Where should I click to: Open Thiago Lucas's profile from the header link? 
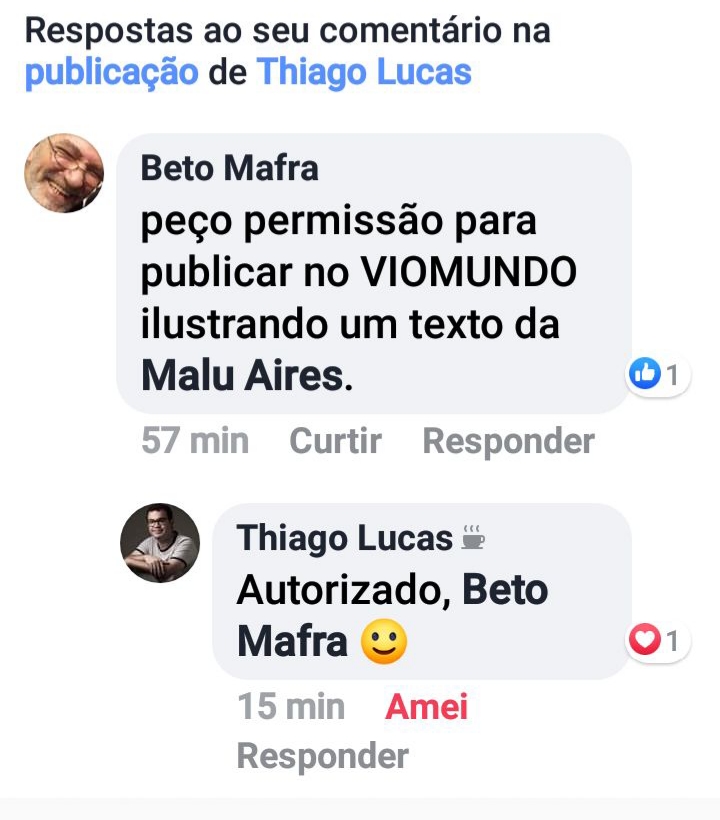(x=364, y=74)
